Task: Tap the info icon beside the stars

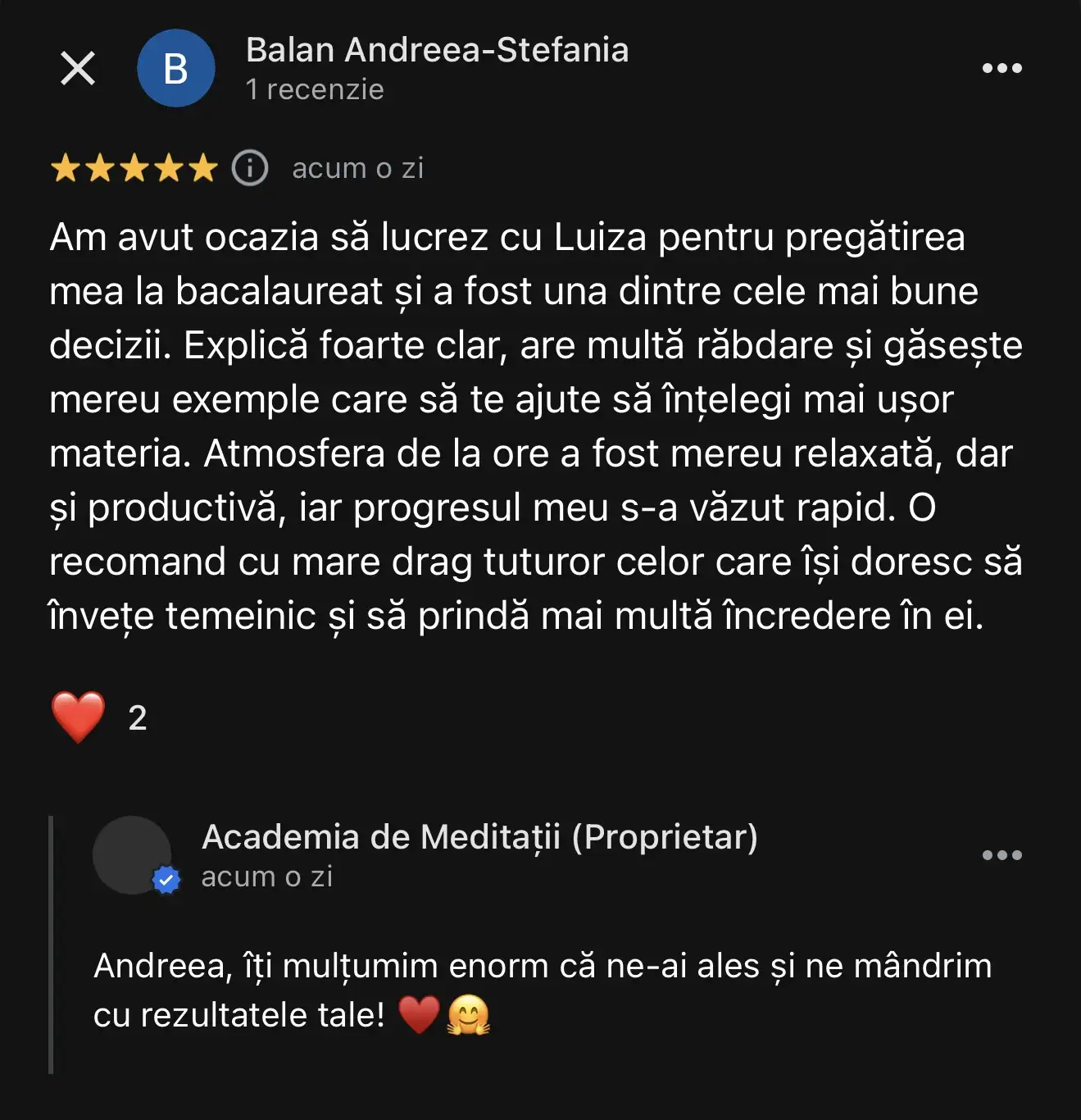Action: [x=250, y=168]
